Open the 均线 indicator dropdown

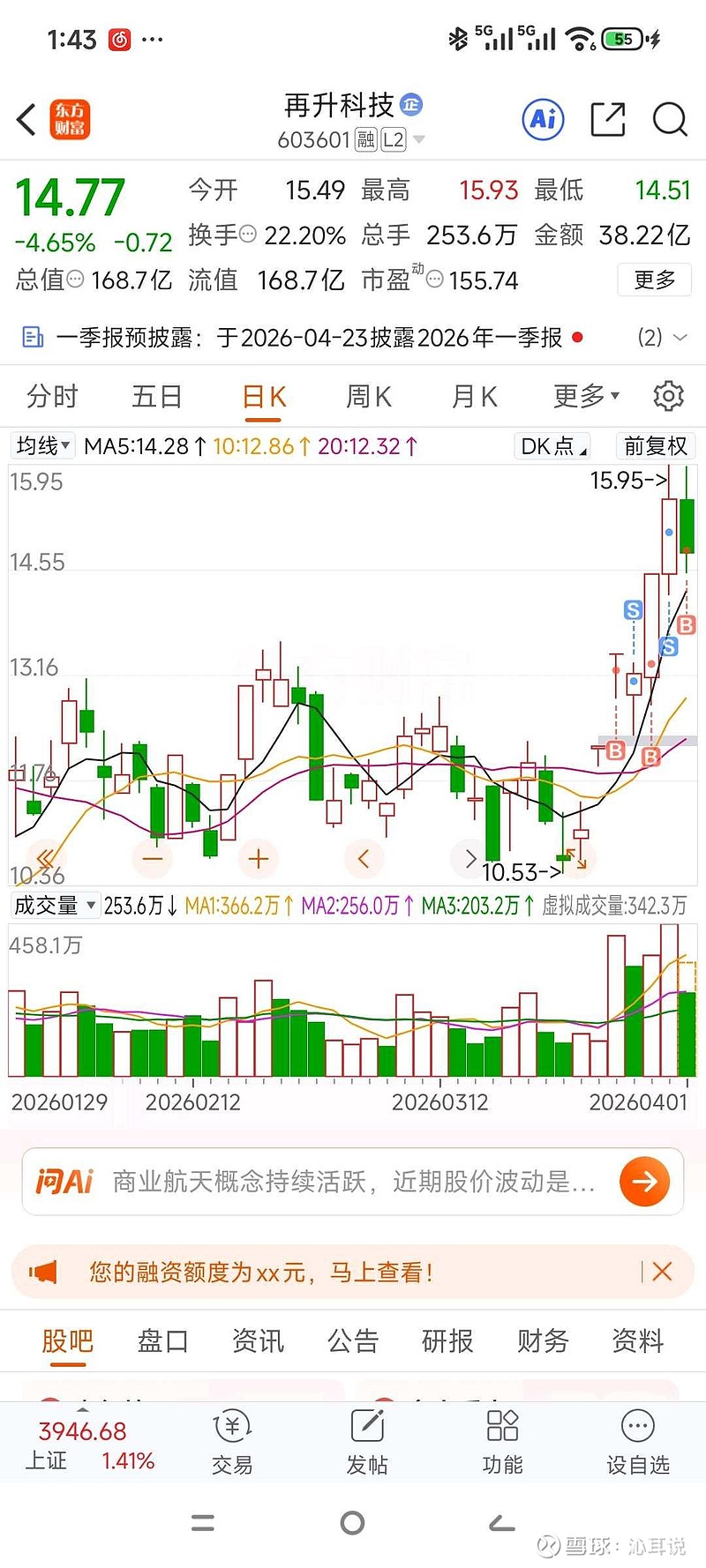coord(42,446)
